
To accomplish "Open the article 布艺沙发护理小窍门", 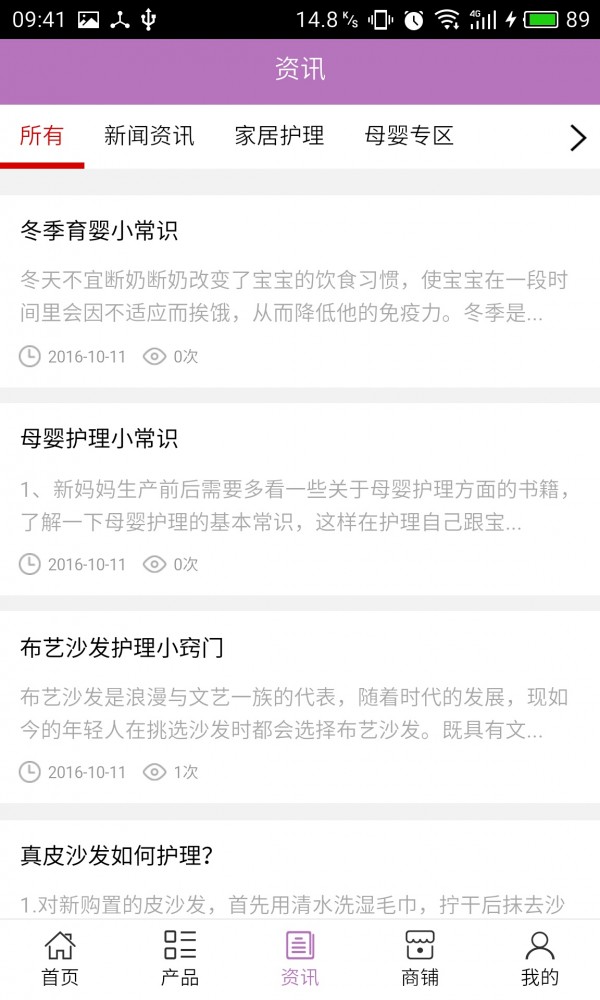I will (121, 648).
